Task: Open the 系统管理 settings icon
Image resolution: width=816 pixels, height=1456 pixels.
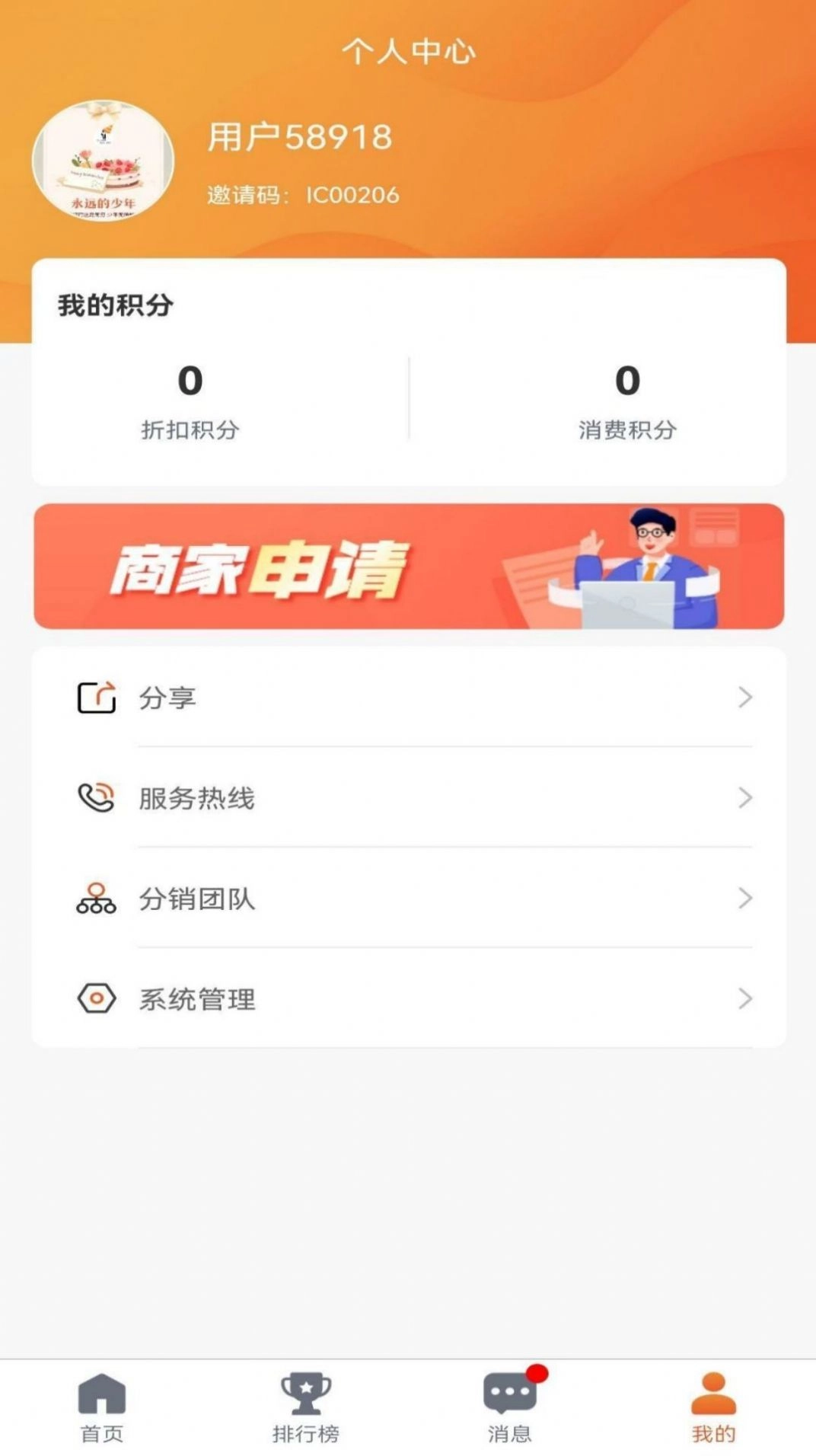Action: [x=95, y=1000]
